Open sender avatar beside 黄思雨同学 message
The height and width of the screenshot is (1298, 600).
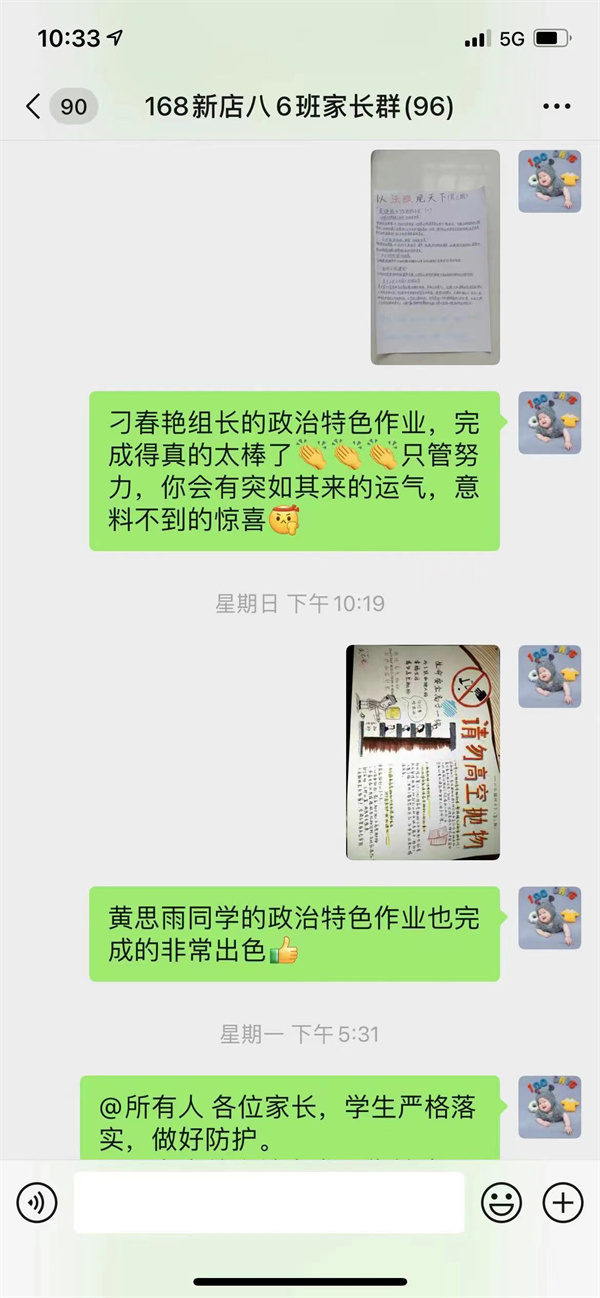pos(549,917)
